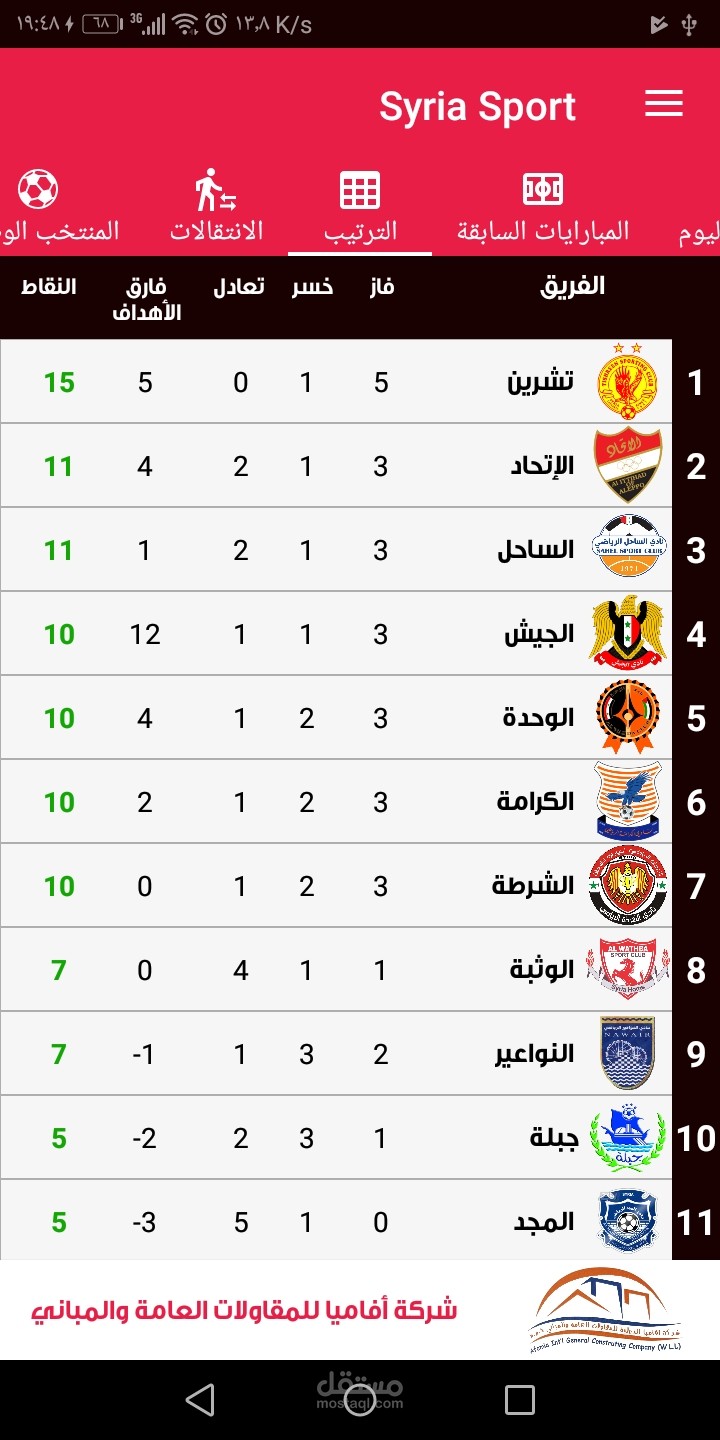Tap the system recent apps button
The image size is (720, 1440).
(519, 1399)
